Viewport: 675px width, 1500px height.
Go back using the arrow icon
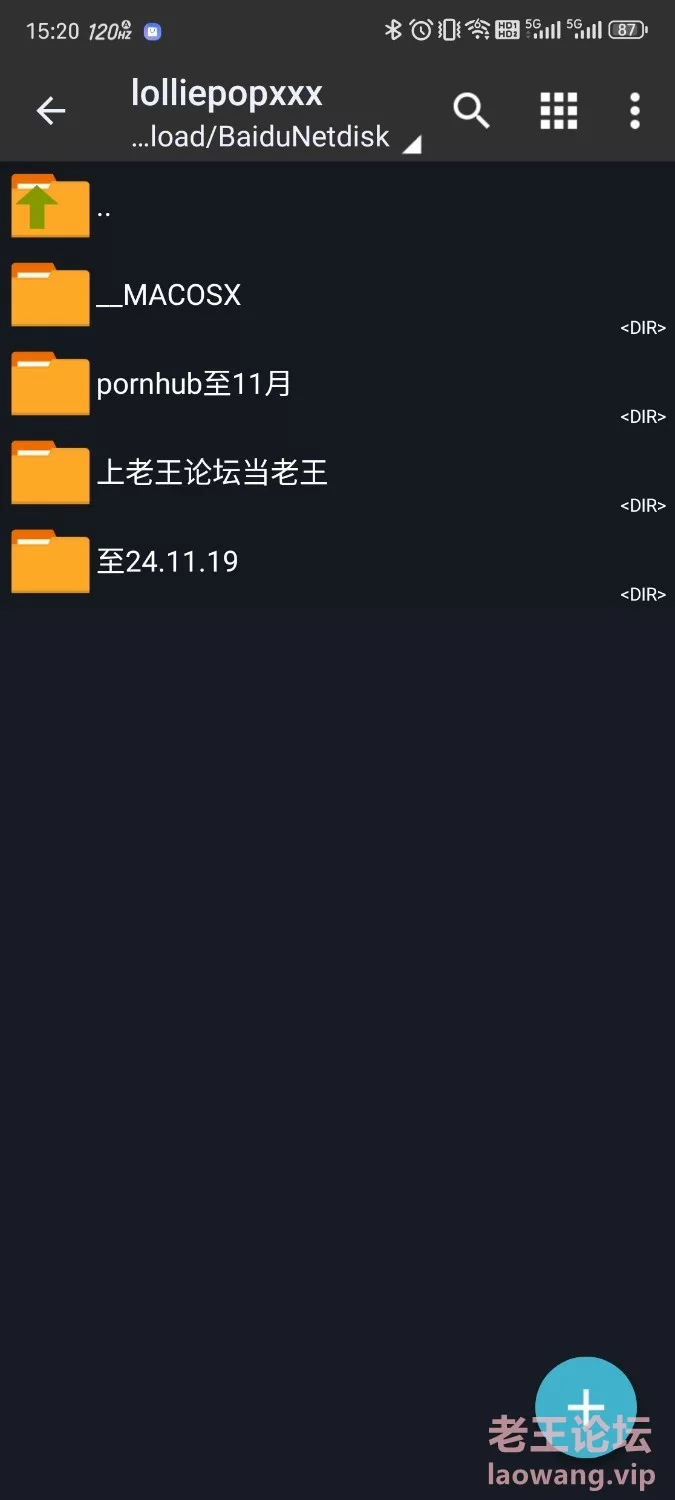tap(51, 111)
